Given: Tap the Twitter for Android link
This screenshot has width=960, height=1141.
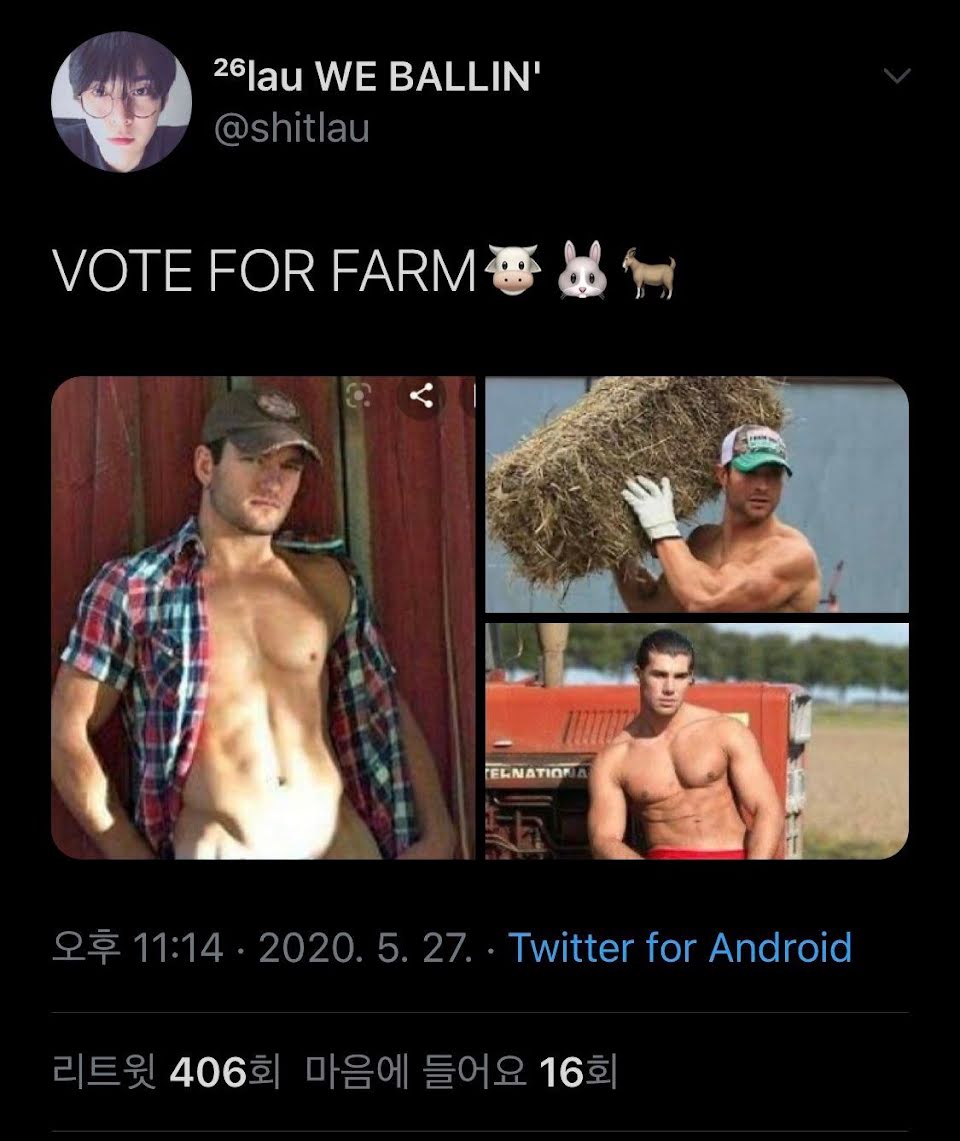Looking at the screenshot, I should coord(680,946).
